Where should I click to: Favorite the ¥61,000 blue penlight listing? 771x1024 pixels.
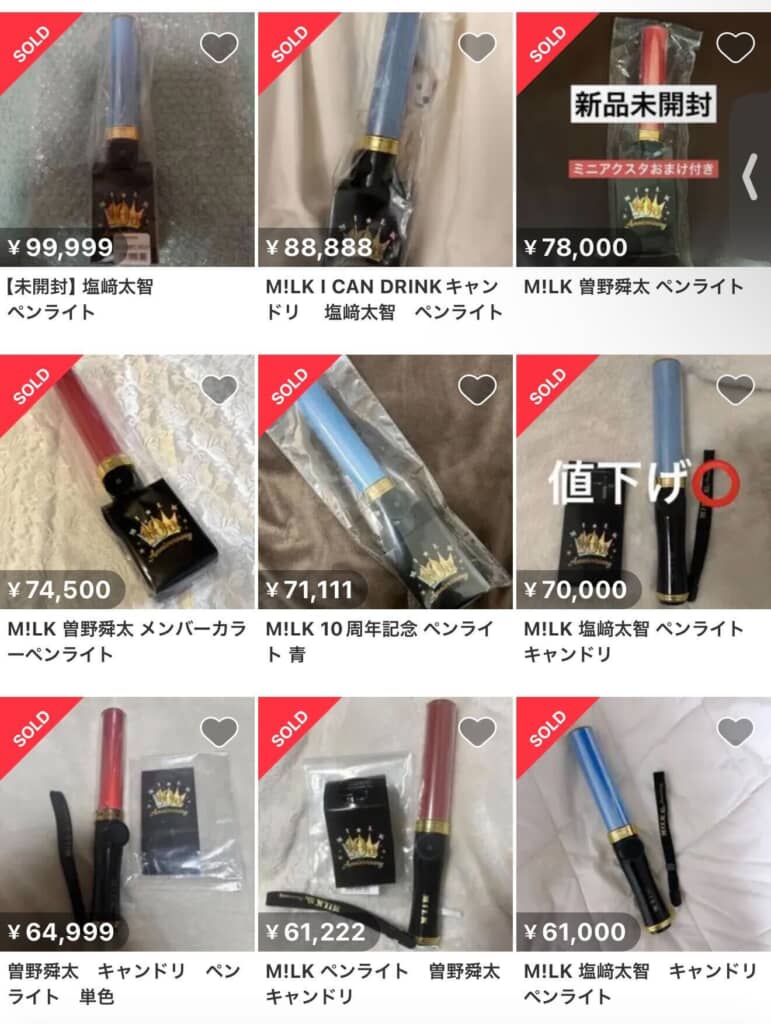[735, 732]
